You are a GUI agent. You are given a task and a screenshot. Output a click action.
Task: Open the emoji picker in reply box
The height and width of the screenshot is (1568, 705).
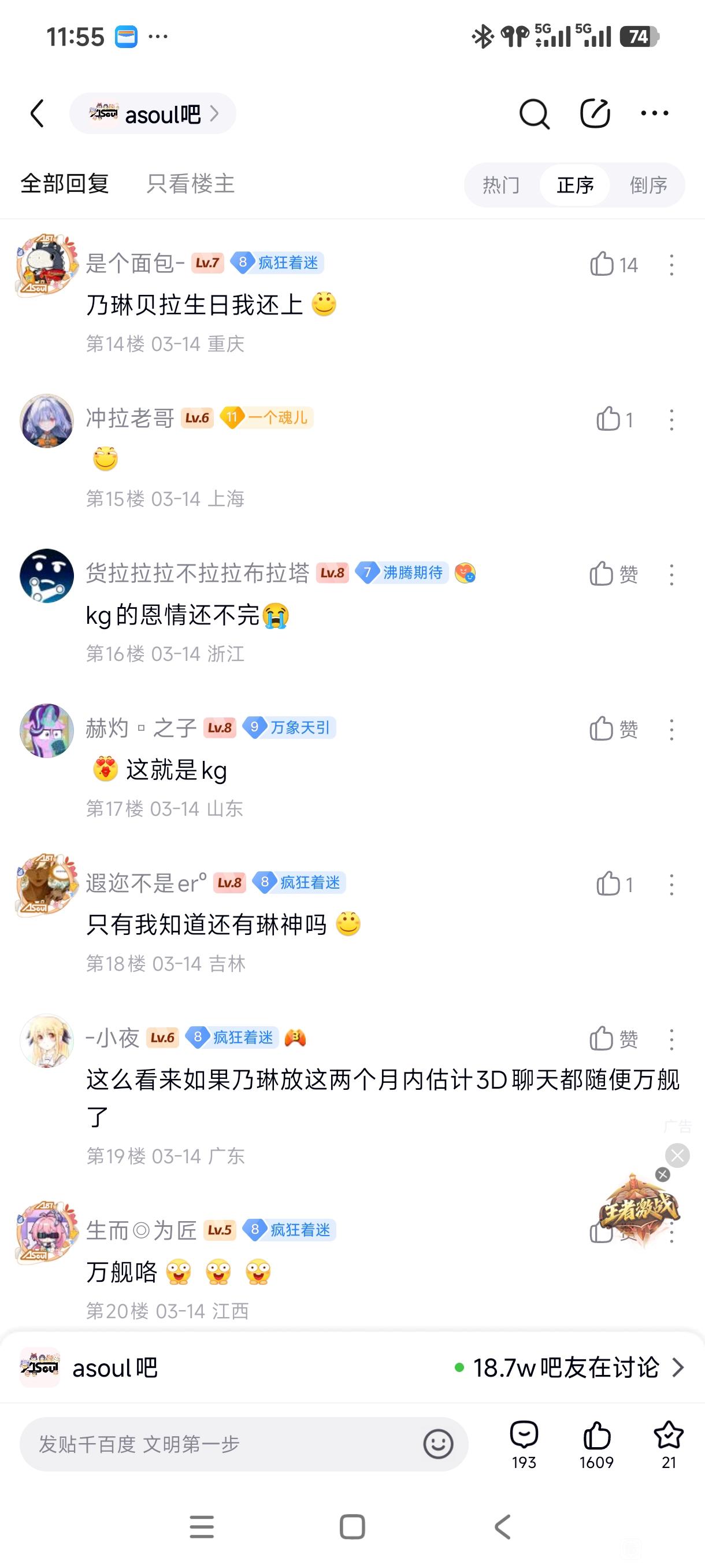click(x=438, y=1443)
